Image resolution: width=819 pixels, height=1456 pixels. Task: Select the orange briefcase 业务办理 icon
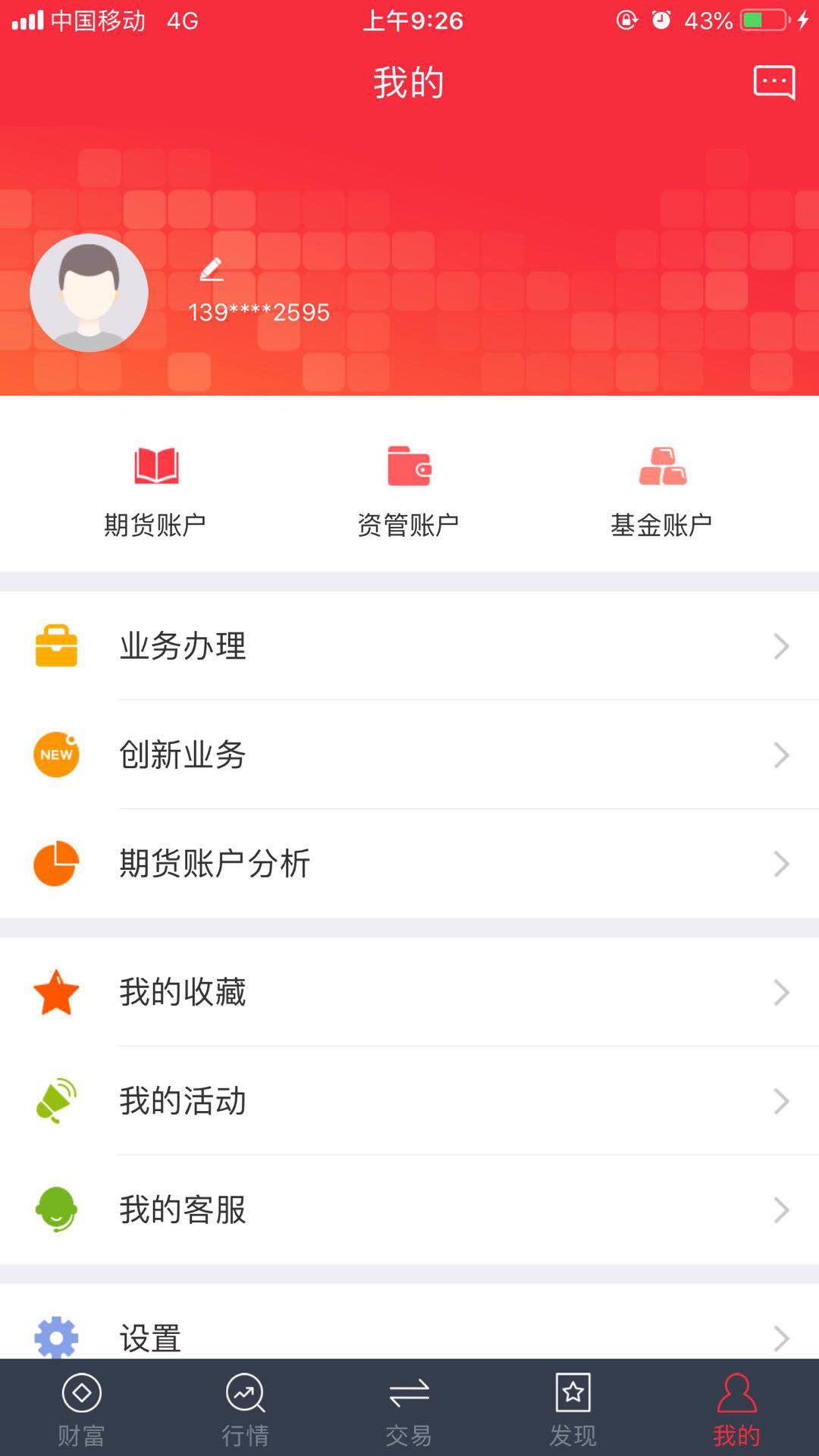pyautogui.click(x=55, y=646)
